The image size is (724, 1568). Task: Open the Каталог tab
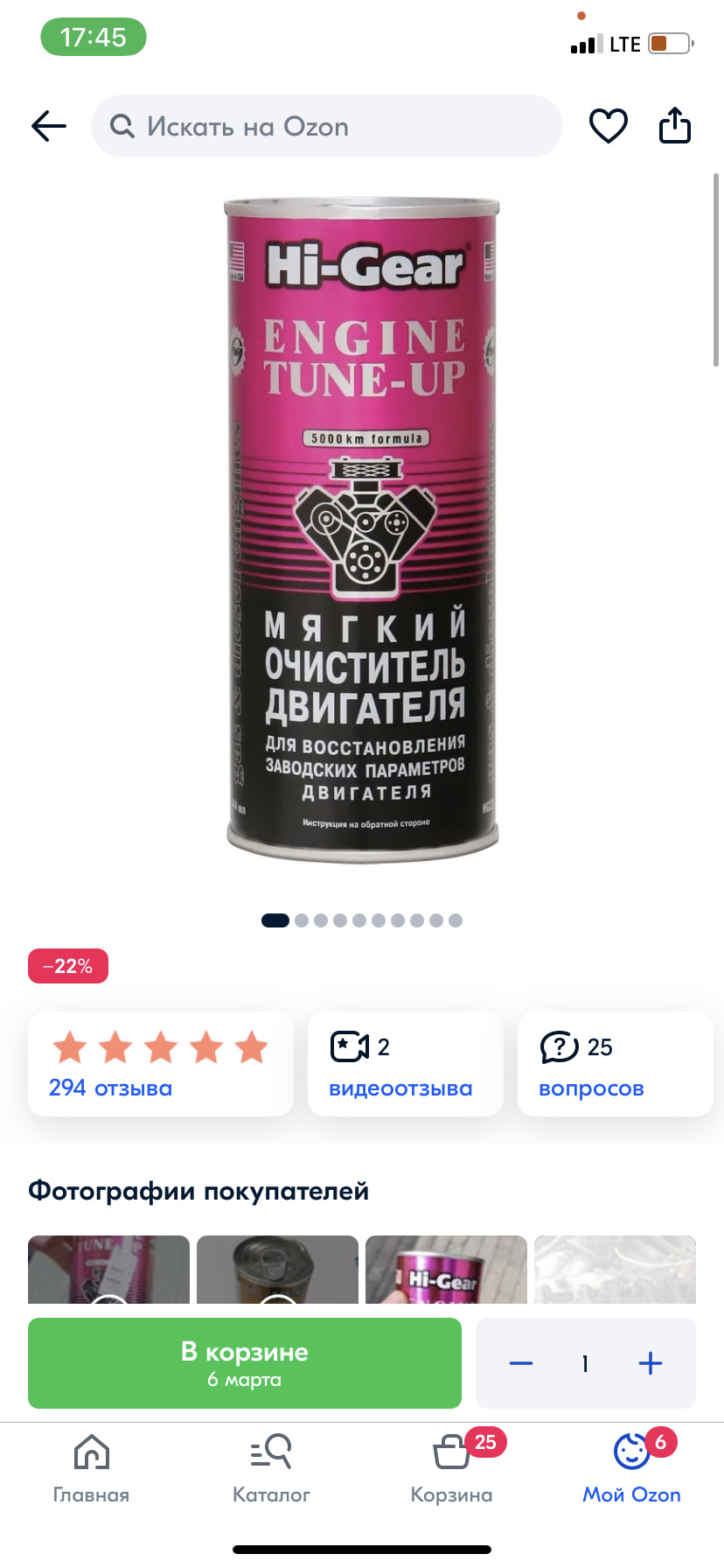pos(271,1468)
